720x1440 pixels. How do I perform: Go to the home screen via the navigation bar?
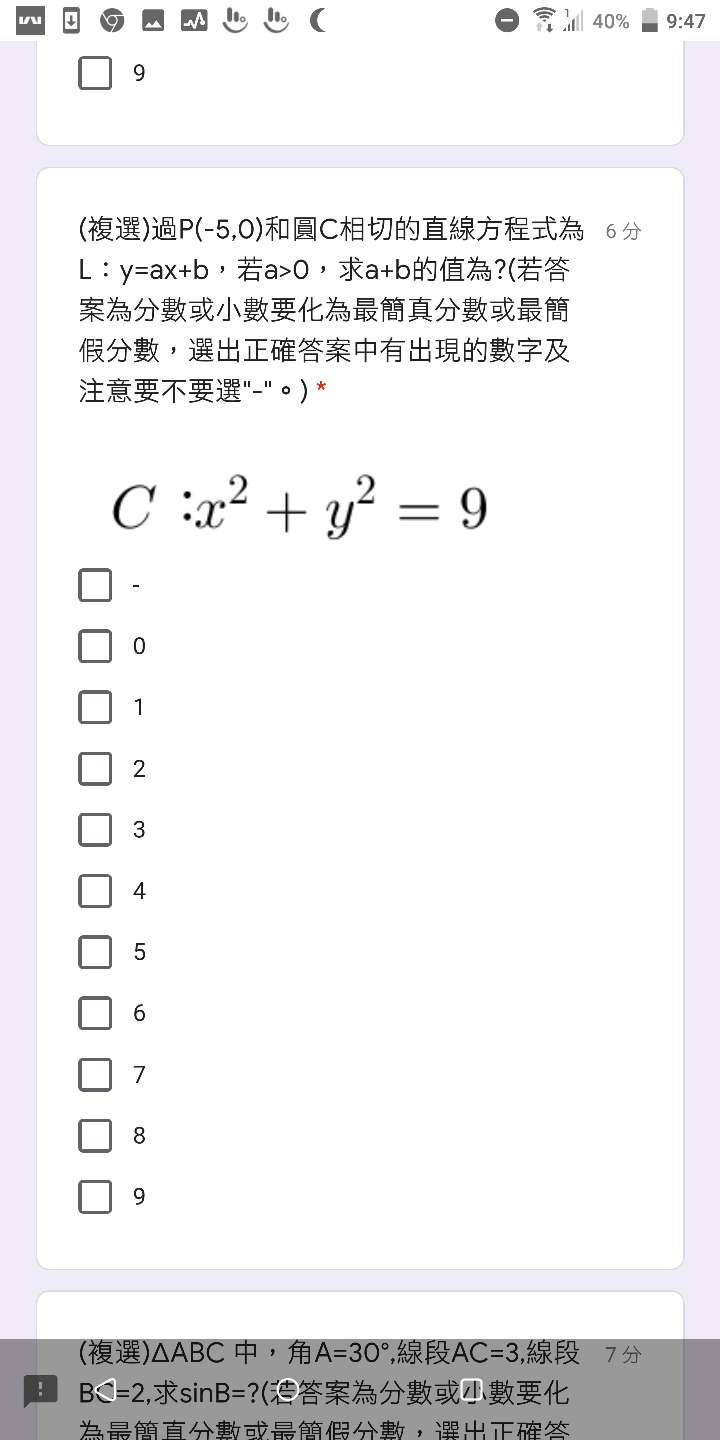287,1389
